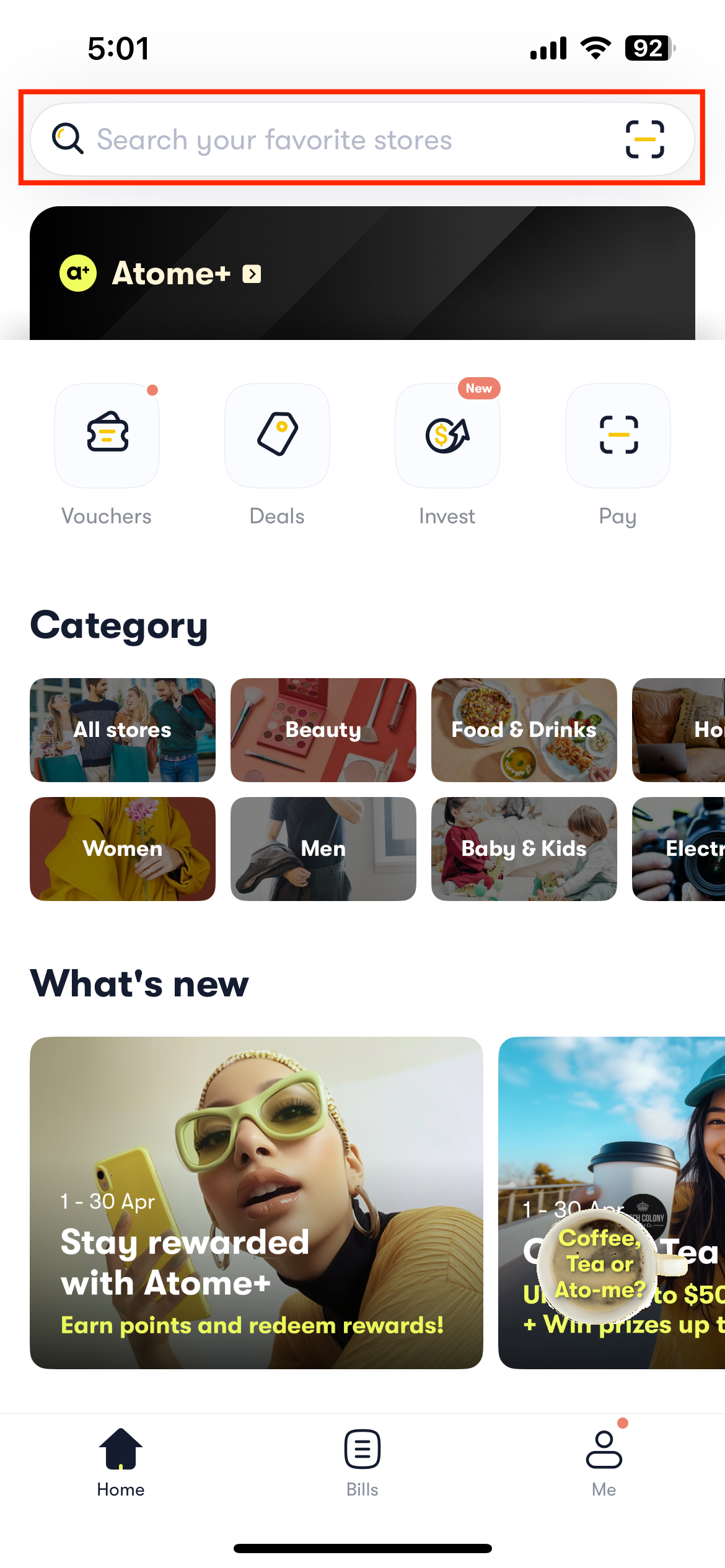
Task: Browse the Men category
Action: (323, 848)
